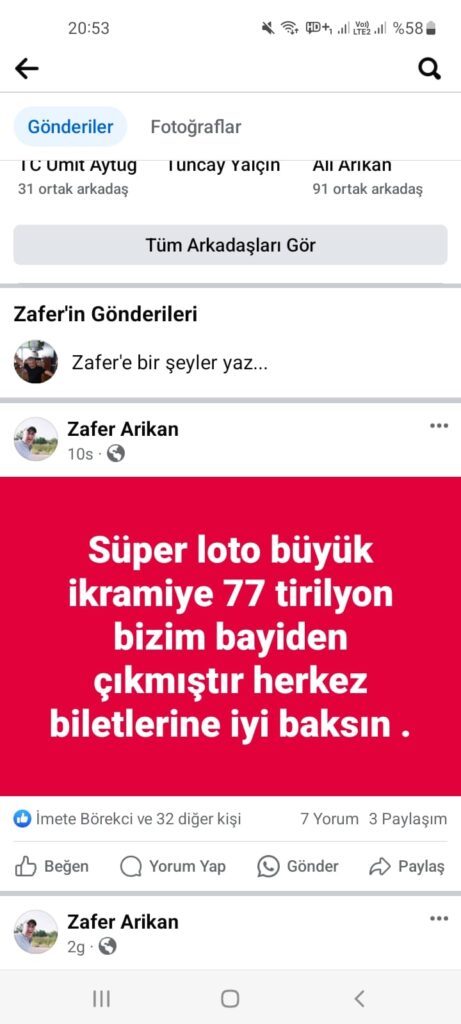Open recent apps from navigation bar

click(101, 998)
